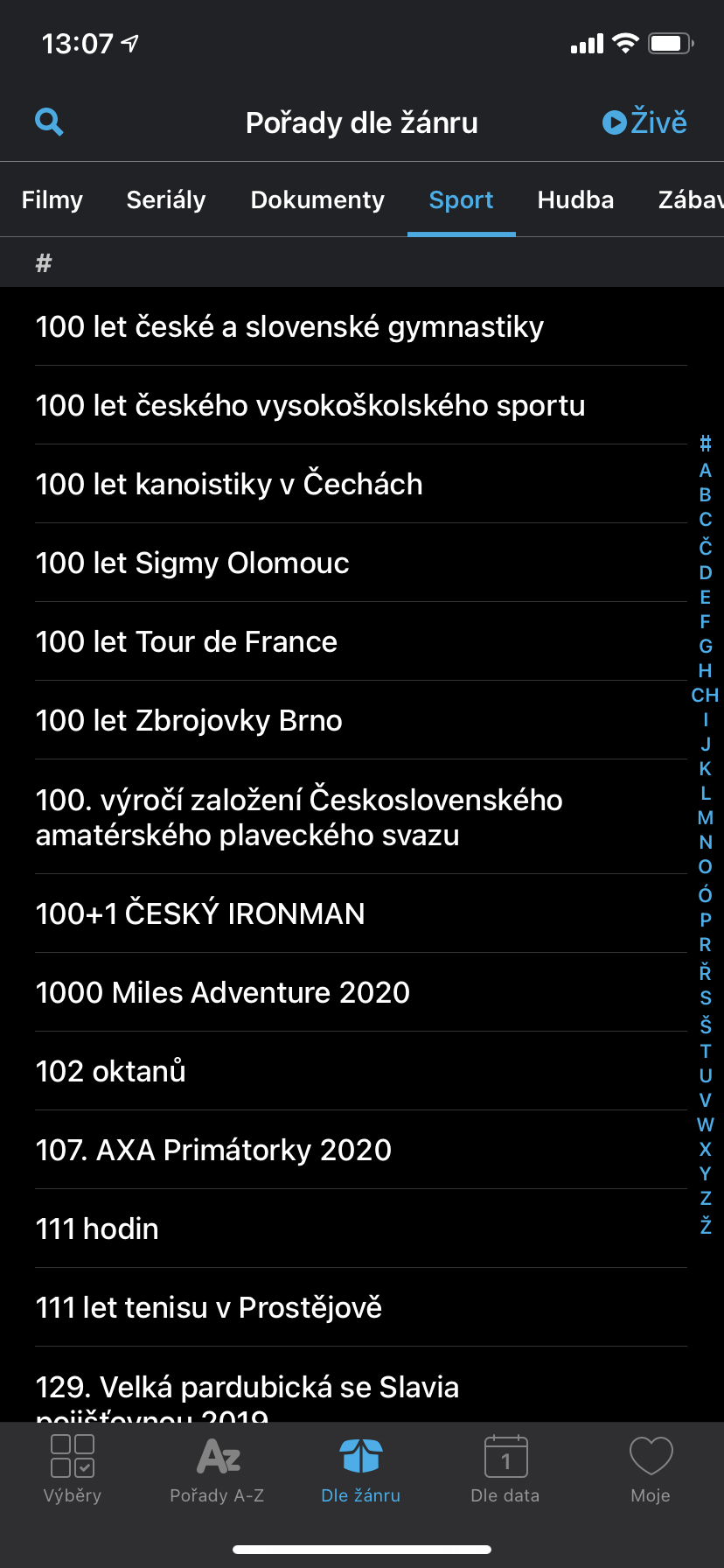The width and height of the screenshot is (724, 1568).
Task: Switch to the Filmy genre tab
Action: click(52, 200)
